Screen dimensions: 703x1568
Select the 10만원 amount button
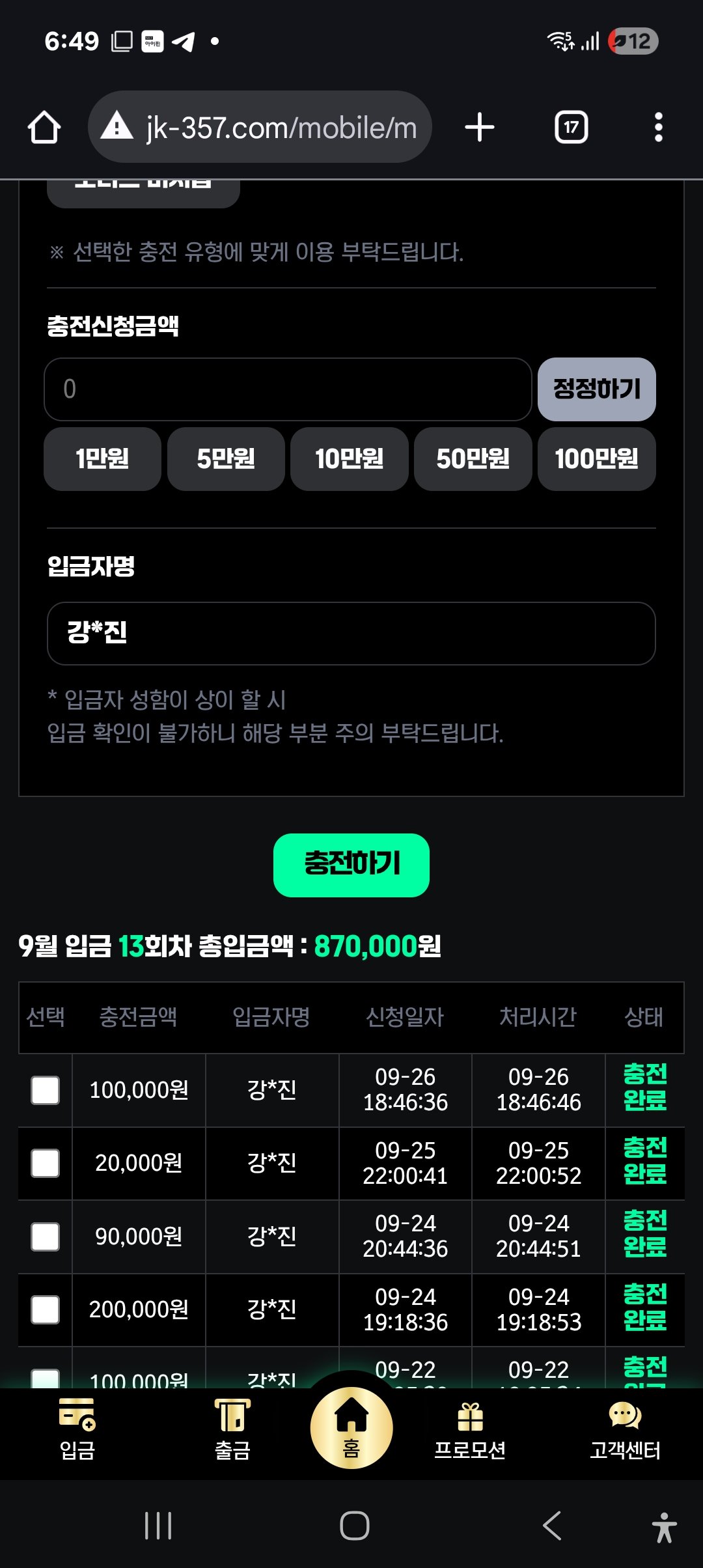pyautogui.click(x=350, y=459)
